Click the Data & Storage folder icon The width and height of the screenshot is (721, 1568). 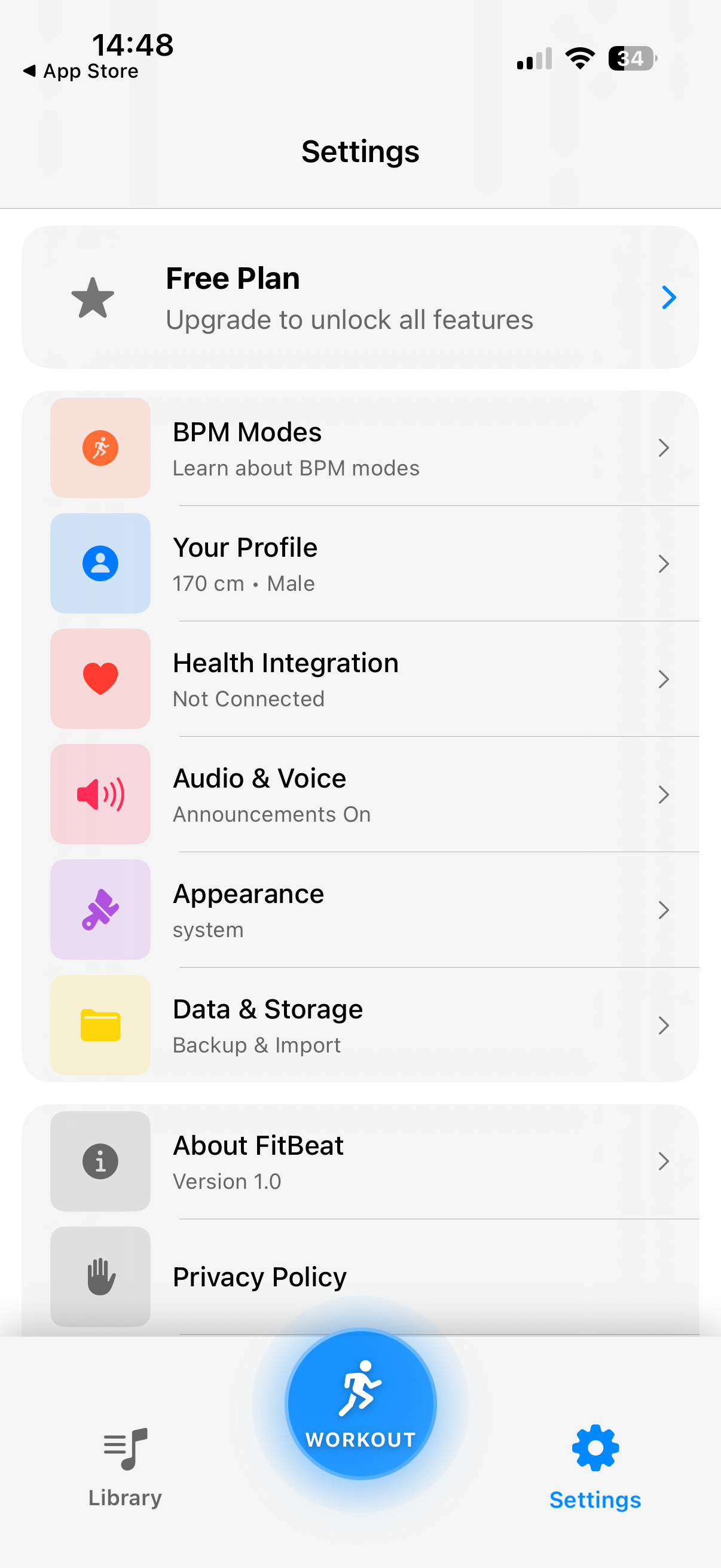click(100, 1025)
